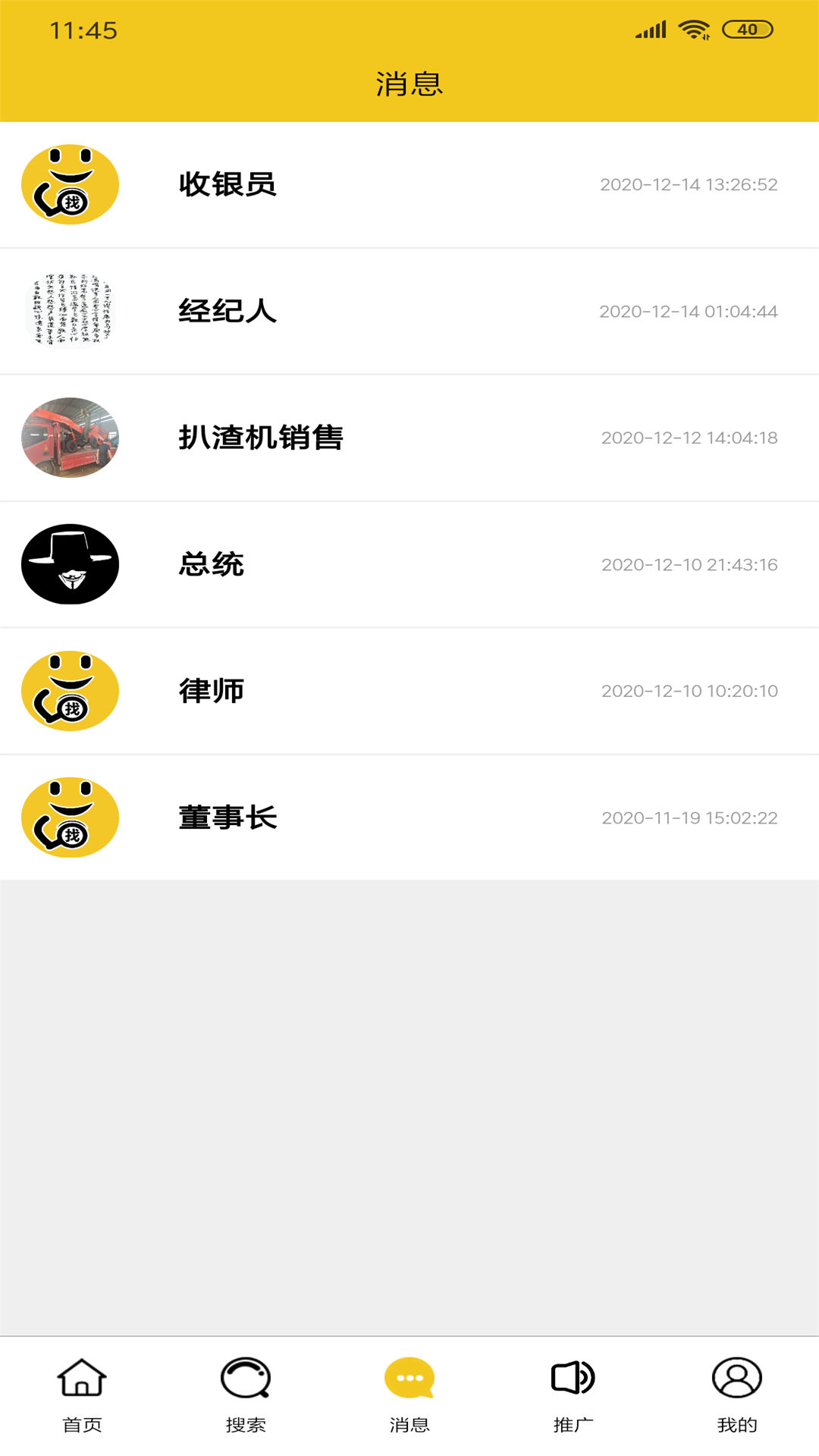Open the 董事长 conversation
This screenshot has width=819, height=1456.
point(409,817)
